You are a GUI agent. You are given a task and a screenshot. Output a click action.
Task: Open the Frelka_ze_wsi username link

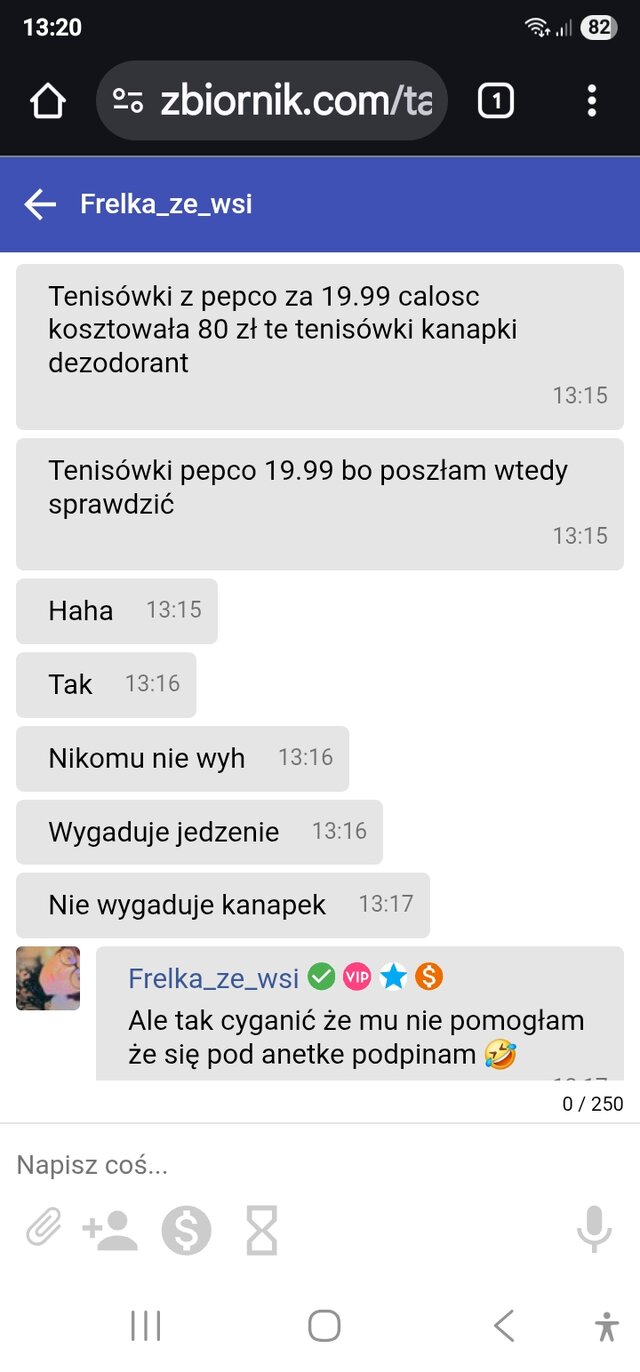coord(213,978)
